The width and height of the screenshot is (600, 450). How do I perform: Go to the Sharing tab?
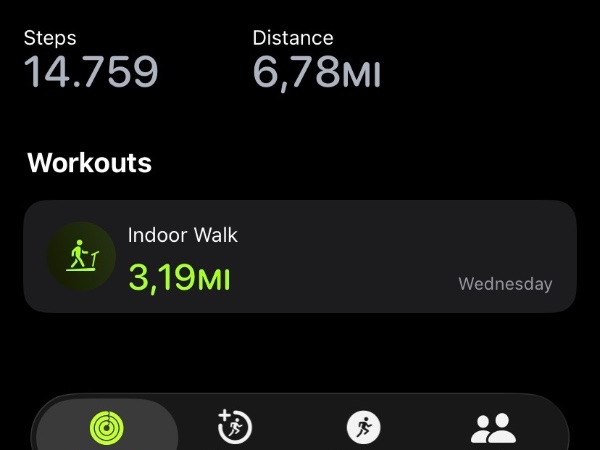pyautogui.click(x=493, y=427)
